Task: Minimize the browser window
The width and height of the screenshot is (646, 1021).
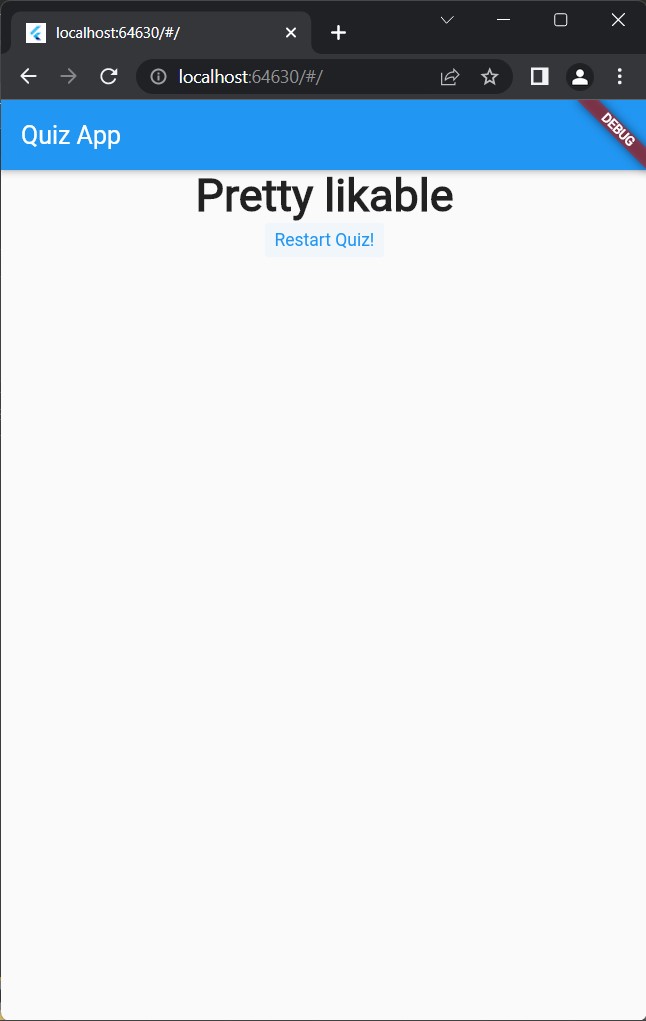Action: coord(504,20)
